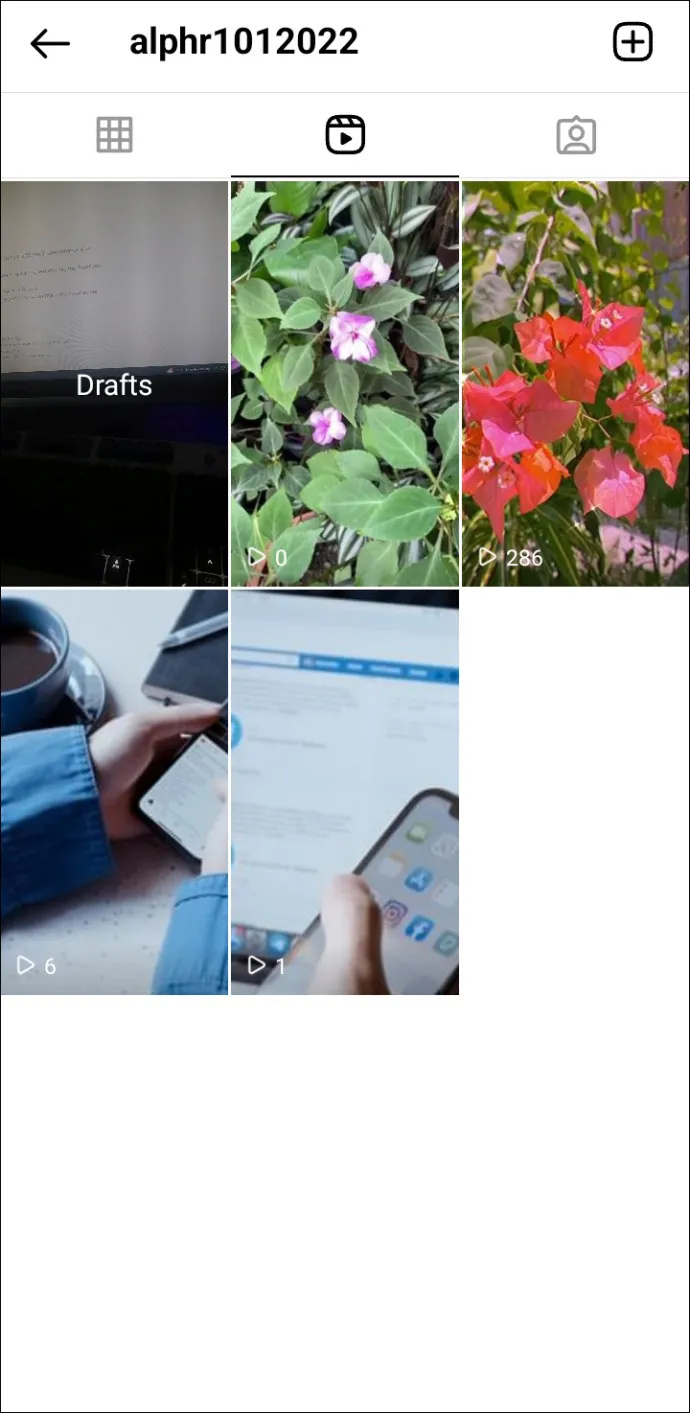Screen dimensions: 690x1413
Task: Switch to the tagged photos tab
Action: pos(576,135)
